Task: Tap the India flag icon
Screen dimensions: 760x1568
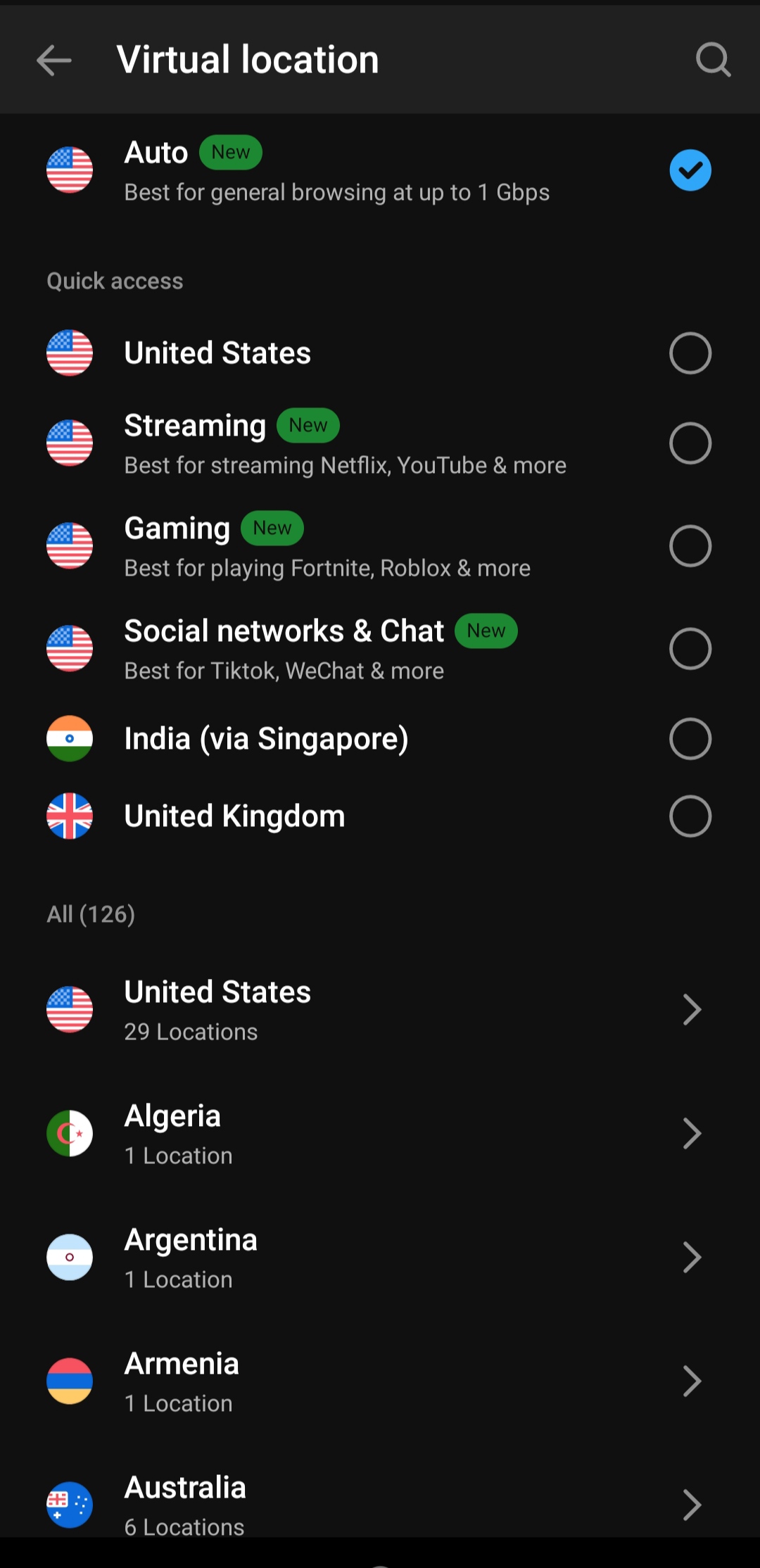Action: click(x=70, y=738)
